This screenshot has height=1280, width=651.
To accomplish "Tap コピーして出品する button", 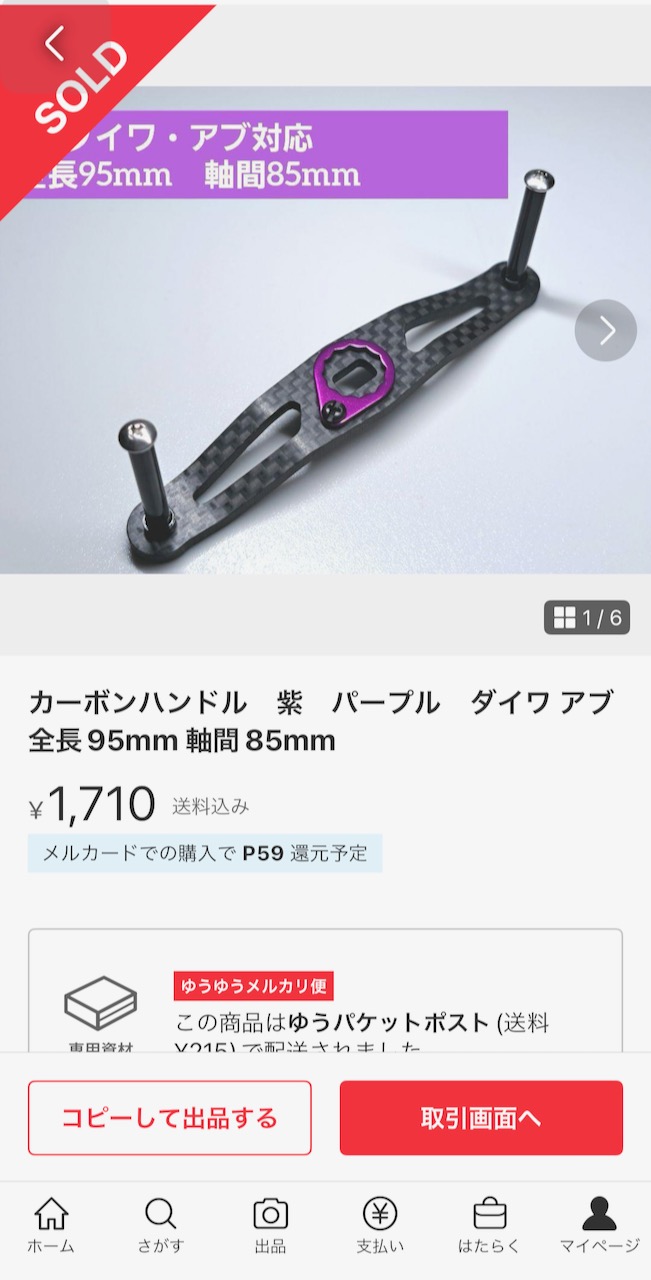I will pos(170,1118).
